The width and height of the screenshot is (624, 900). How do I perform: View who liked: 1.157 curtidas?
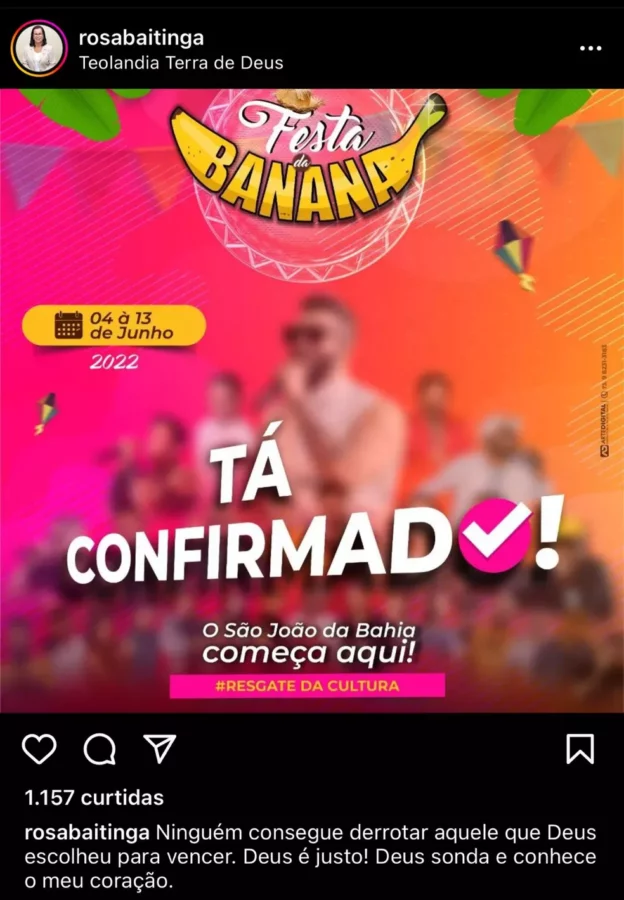point(94,798)
